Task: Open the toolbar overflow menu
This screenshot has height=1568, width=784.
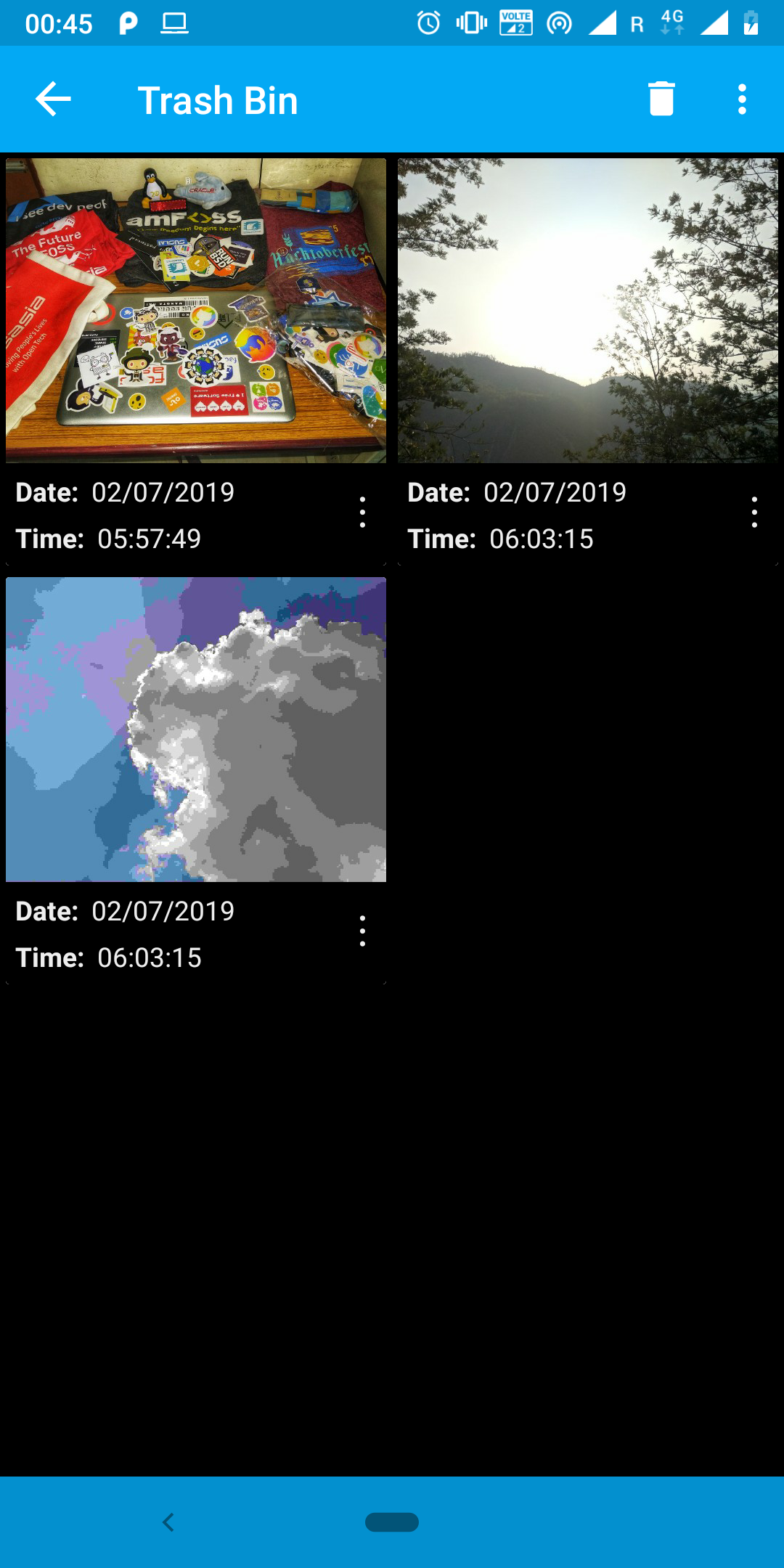Action: [742, 99]
